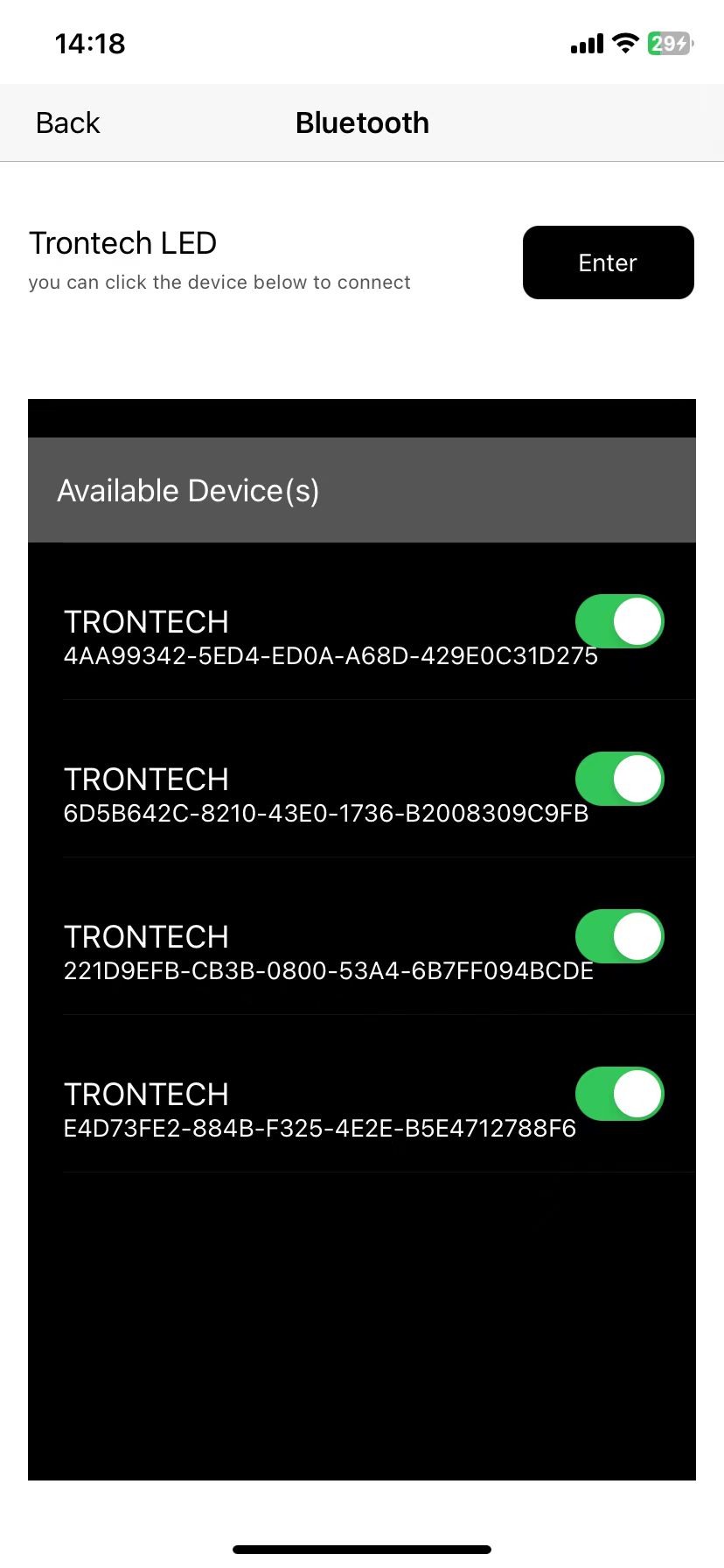The width and height of the screenshot is (724, 1568).
Task: Click the Trontech LED heading
Action: click(x=122, y=243)
